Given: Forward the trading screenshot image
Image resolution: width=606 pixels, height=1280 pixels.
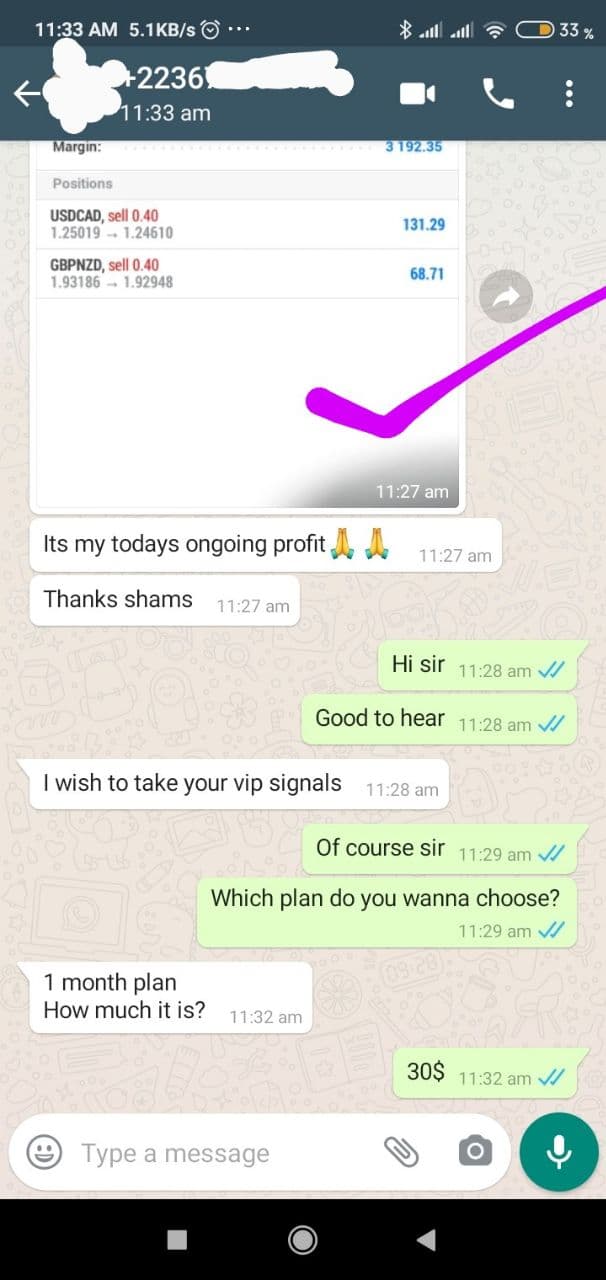Looking at the screenshot, I should coord(505,296).
